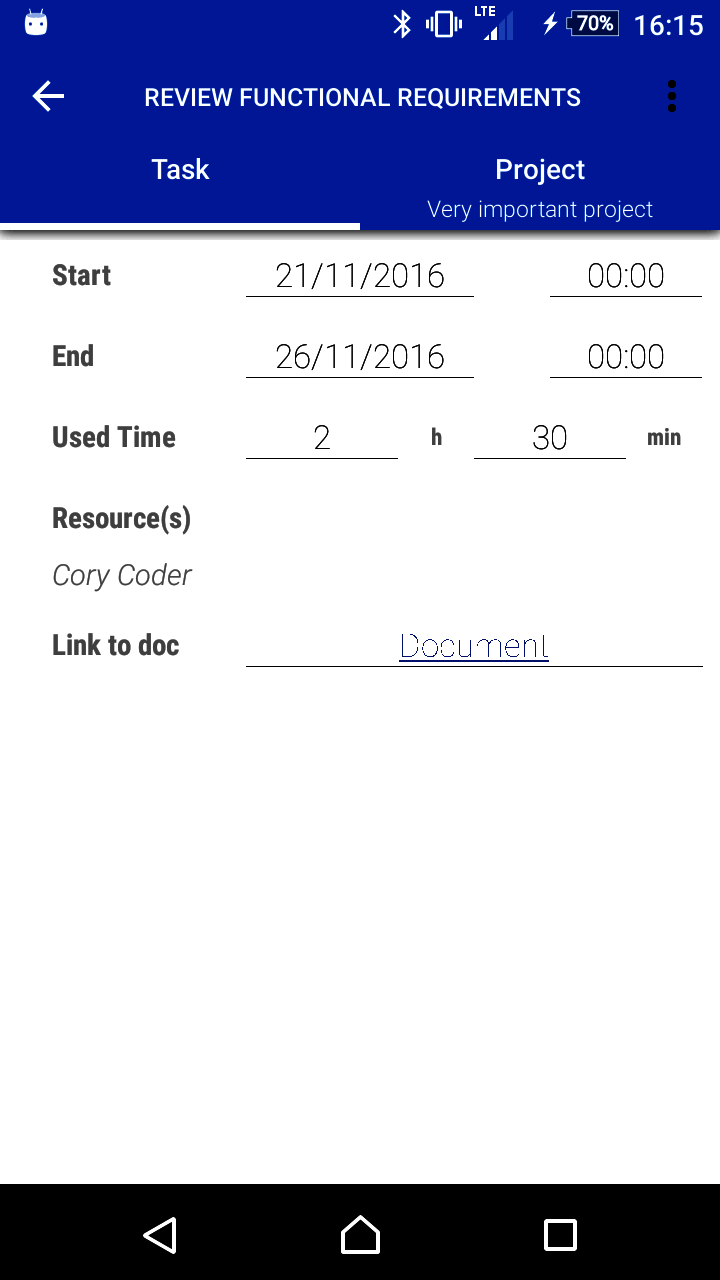Edit the end date 26/11/2016
The width and height of the screenshot is (720, 1280).
pyautogui.click(x=360, y=357)
